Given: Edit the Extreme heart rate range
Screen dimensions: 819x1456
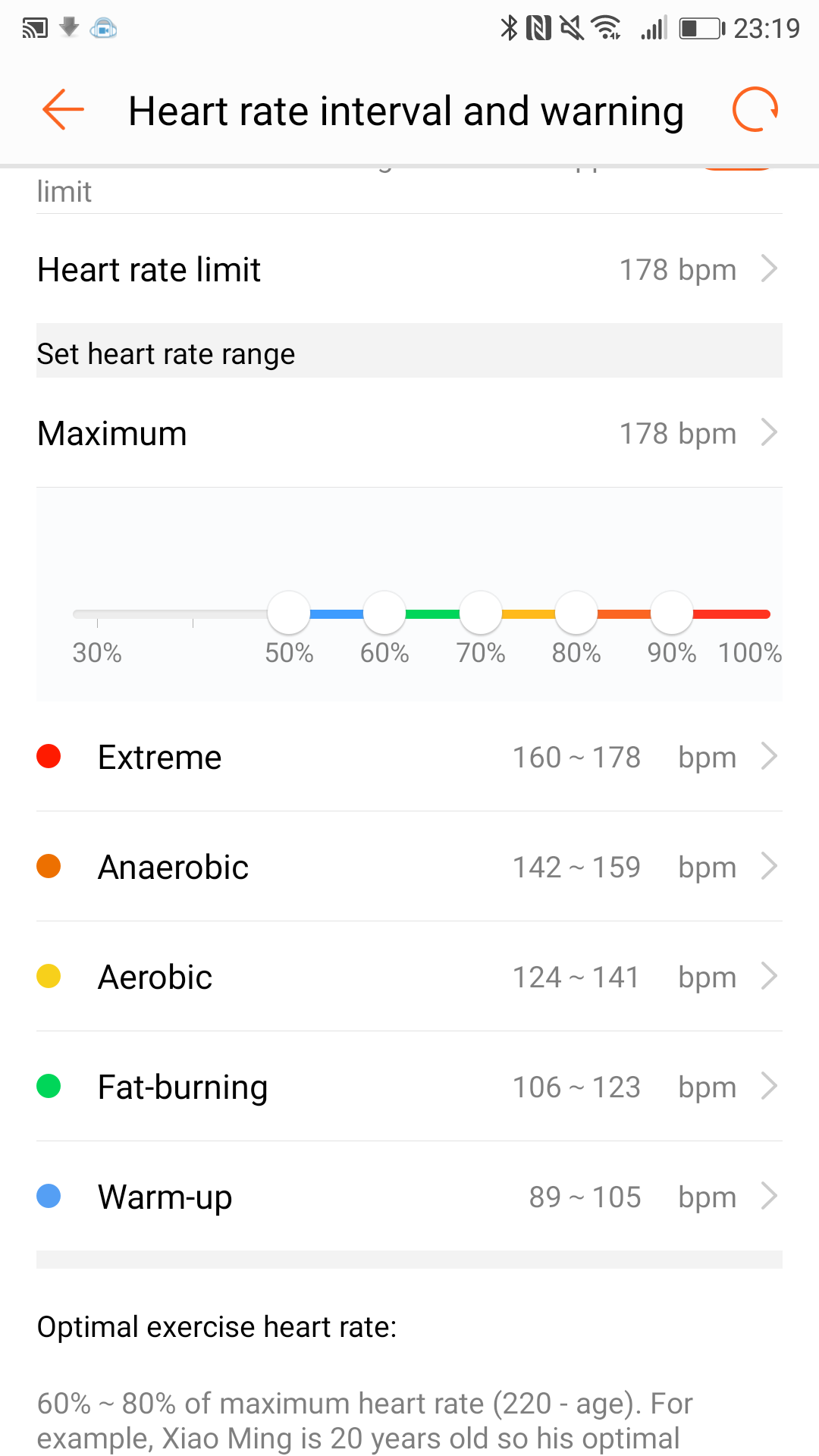Looking at the screenshot, I should pos(409,757).
